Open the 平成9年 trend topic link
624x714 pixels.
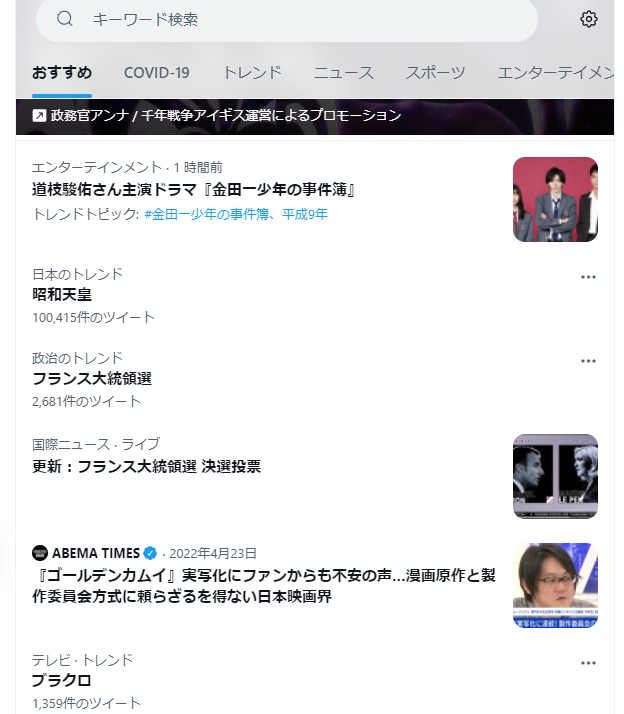tap(304, 214)
